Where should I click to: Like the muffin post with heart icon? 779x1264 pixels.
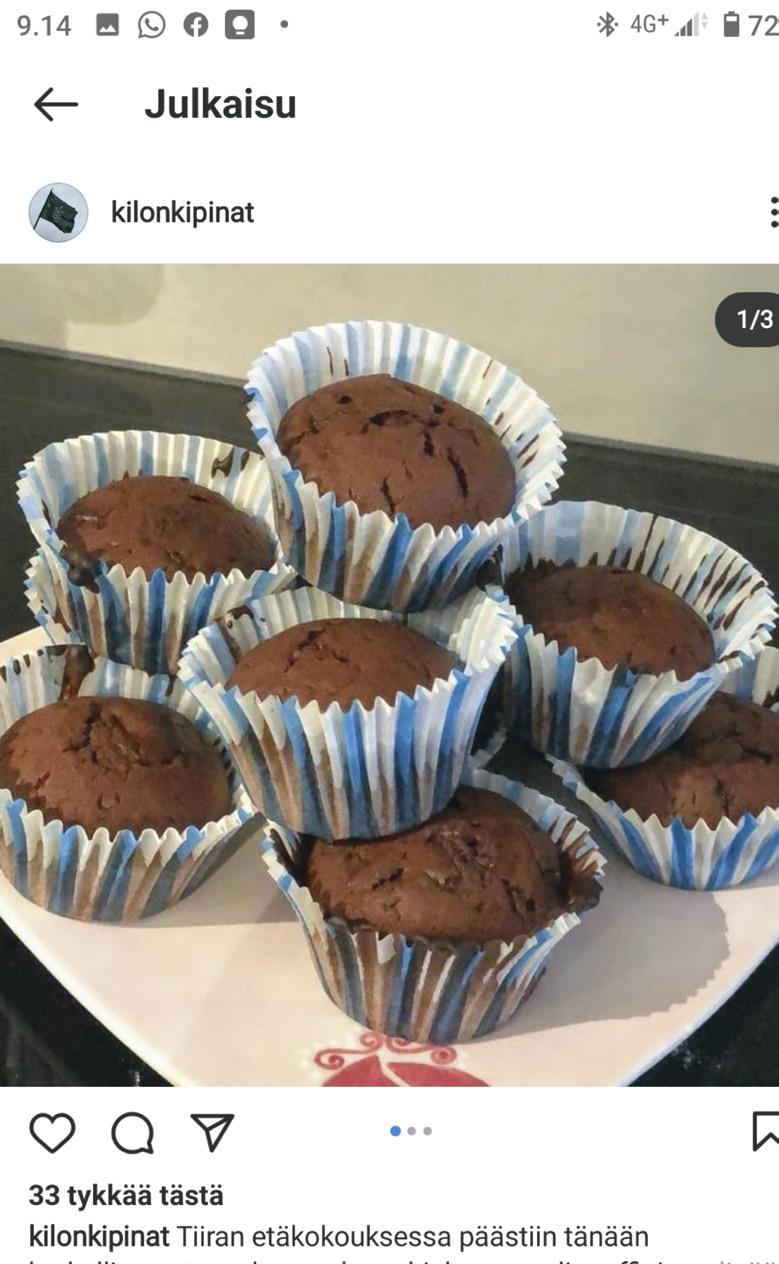pos(52,1133)
